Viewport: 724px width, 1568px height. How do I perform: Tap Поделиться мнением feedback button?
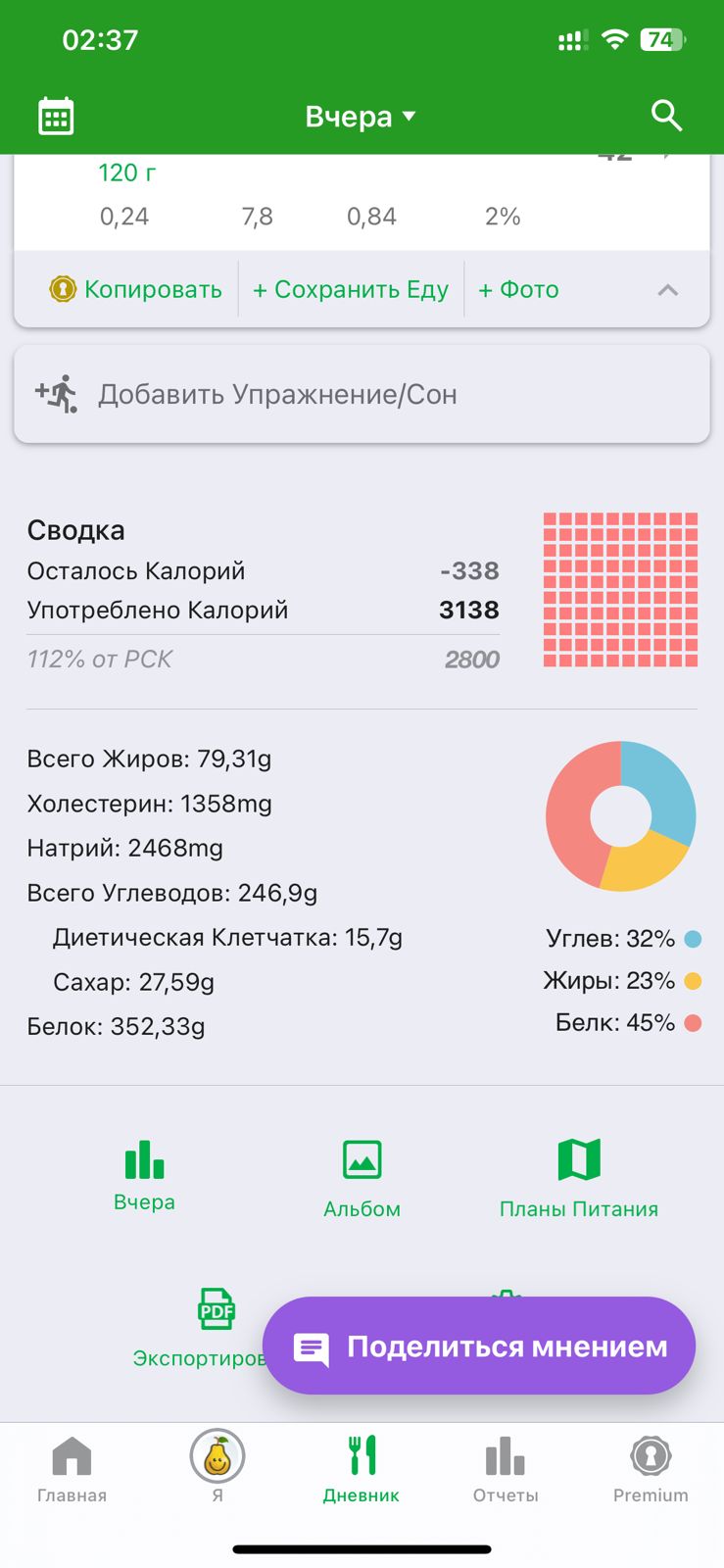[478, 1346]
